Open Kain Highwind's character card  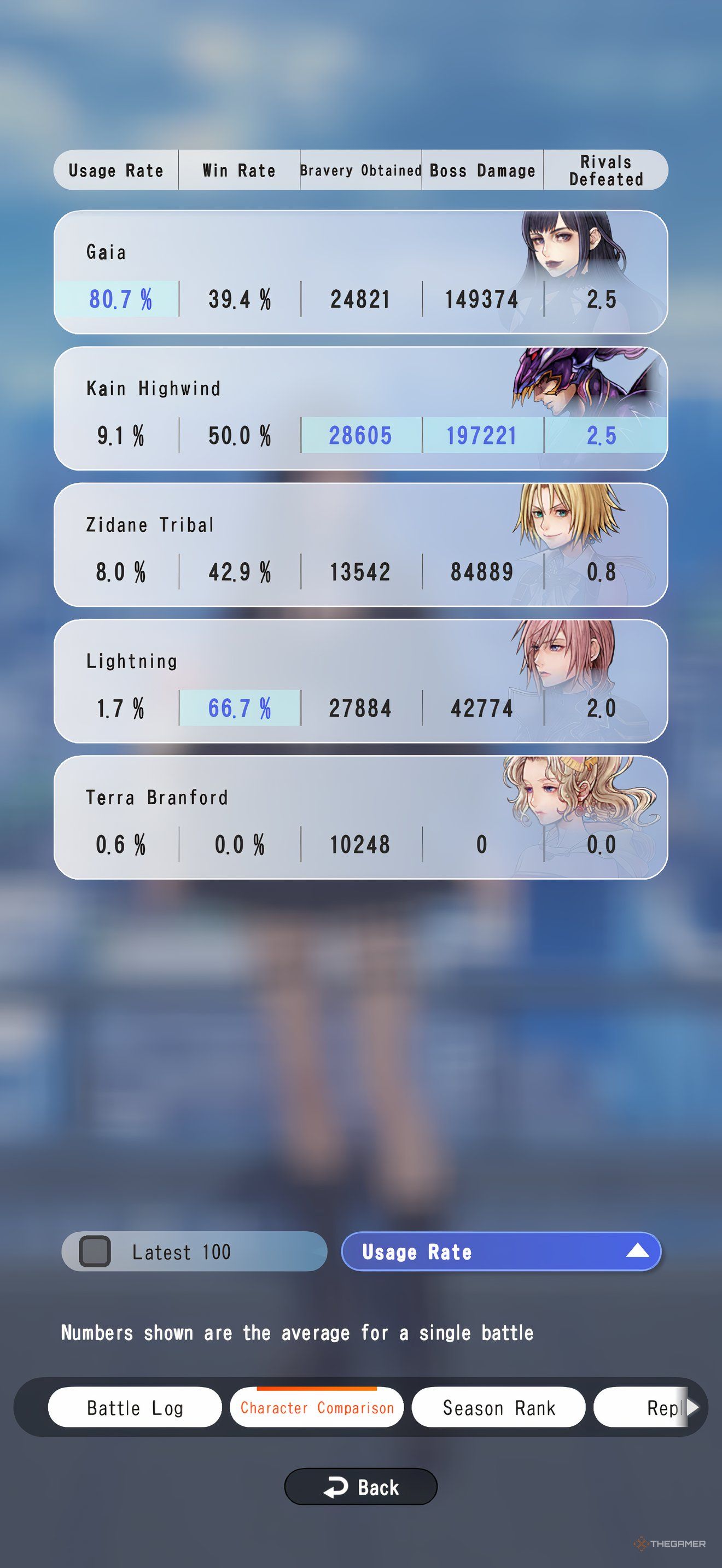coord(360,408)
